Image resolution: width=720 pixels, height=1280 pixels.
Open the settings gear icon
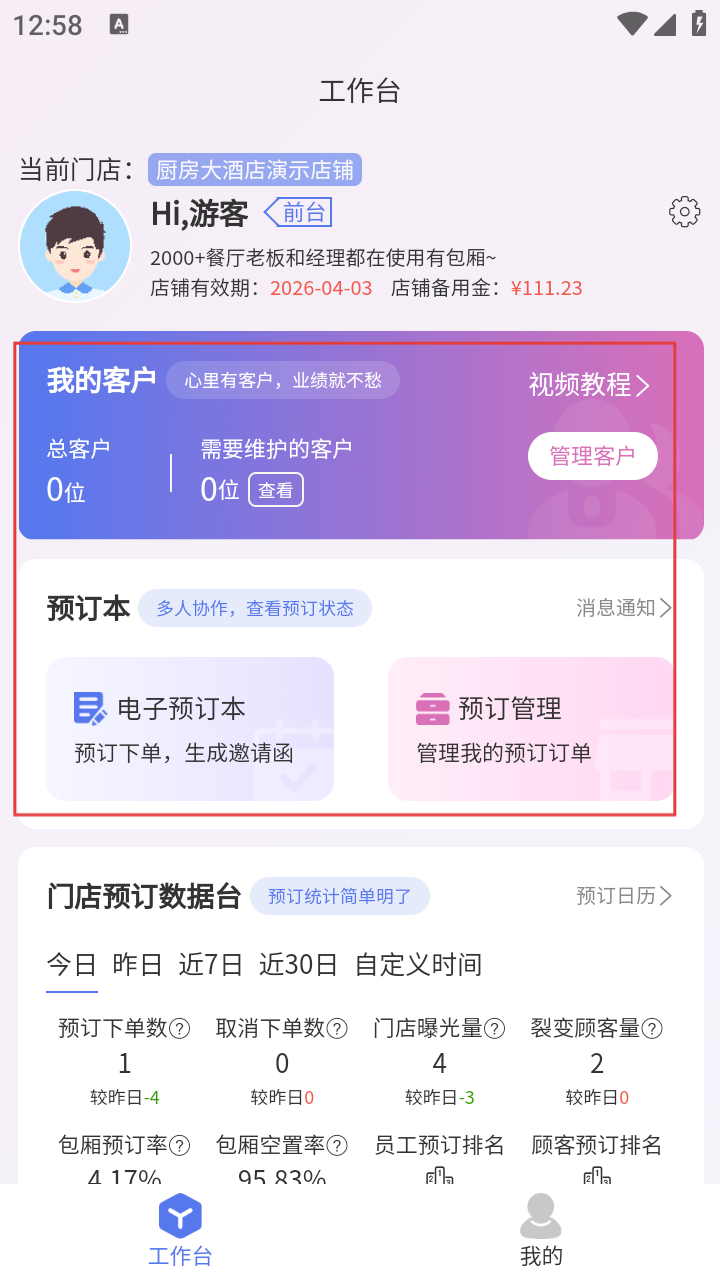click(684, 212)
